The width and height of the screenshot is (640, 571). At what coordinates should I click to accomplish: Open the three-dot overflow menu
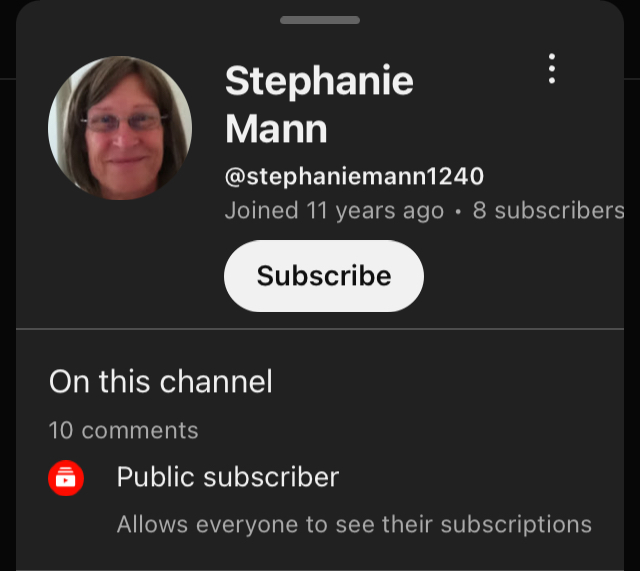(x=551, y=68)
